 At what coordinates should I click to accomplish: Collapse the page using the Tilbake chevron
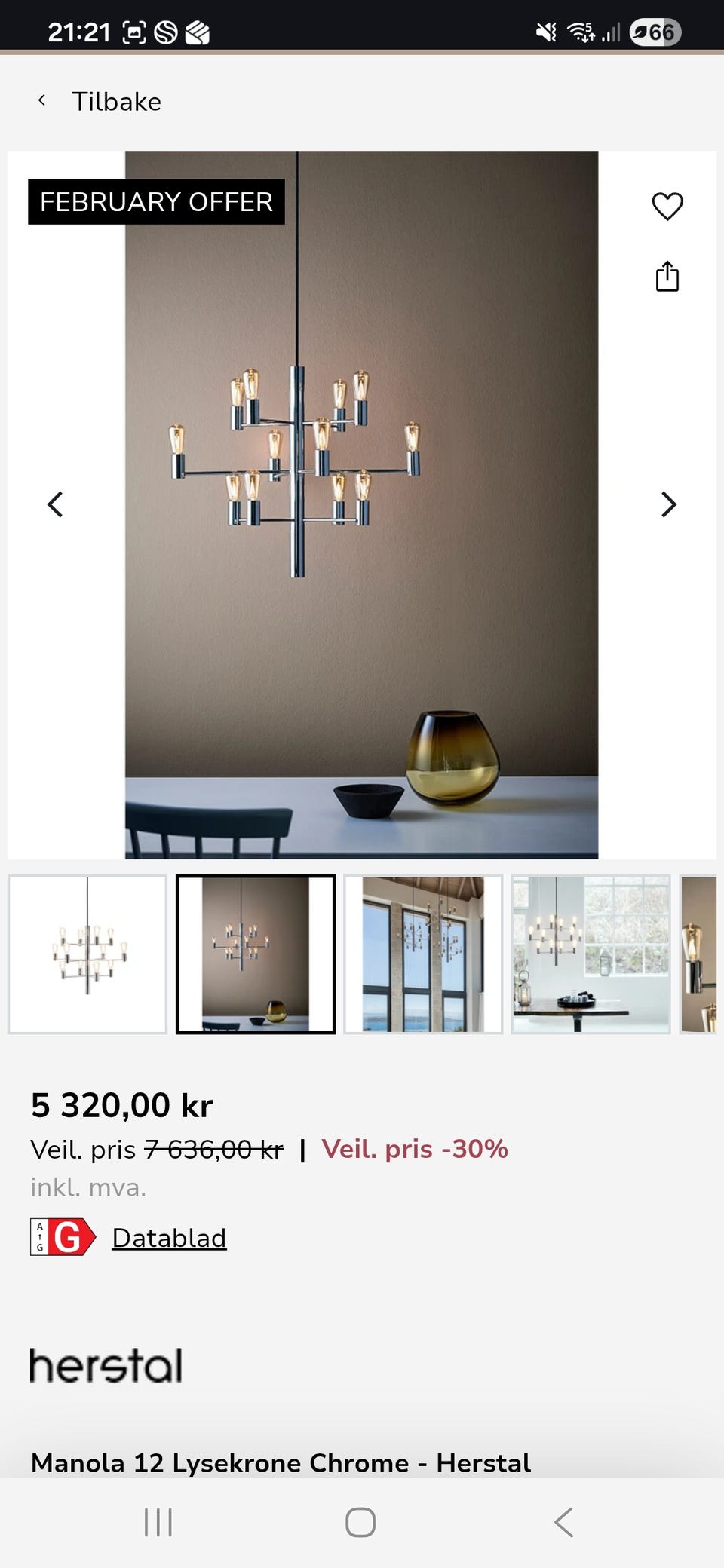click(x=42, y=100)
